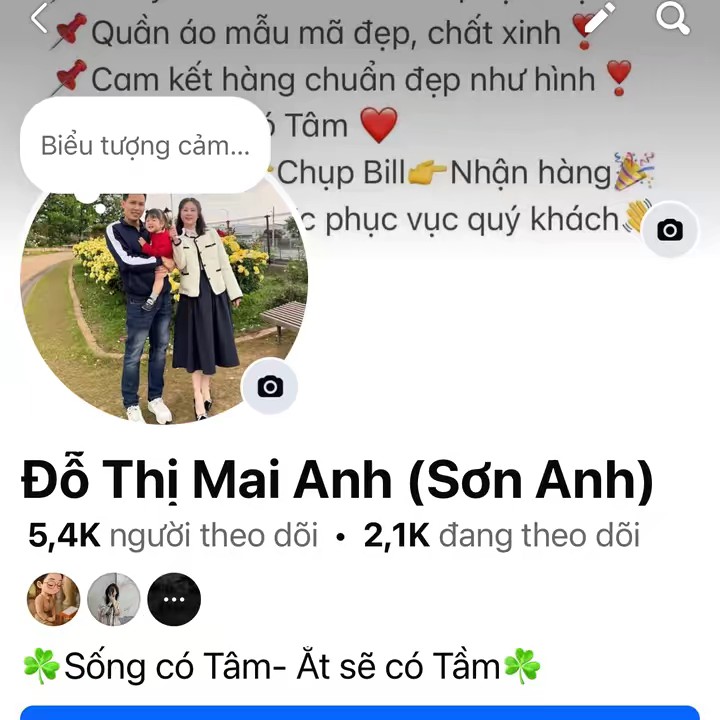Open the three-dots followers avatar
Viewport: 720px width, 720px height.
coord(174,599)
